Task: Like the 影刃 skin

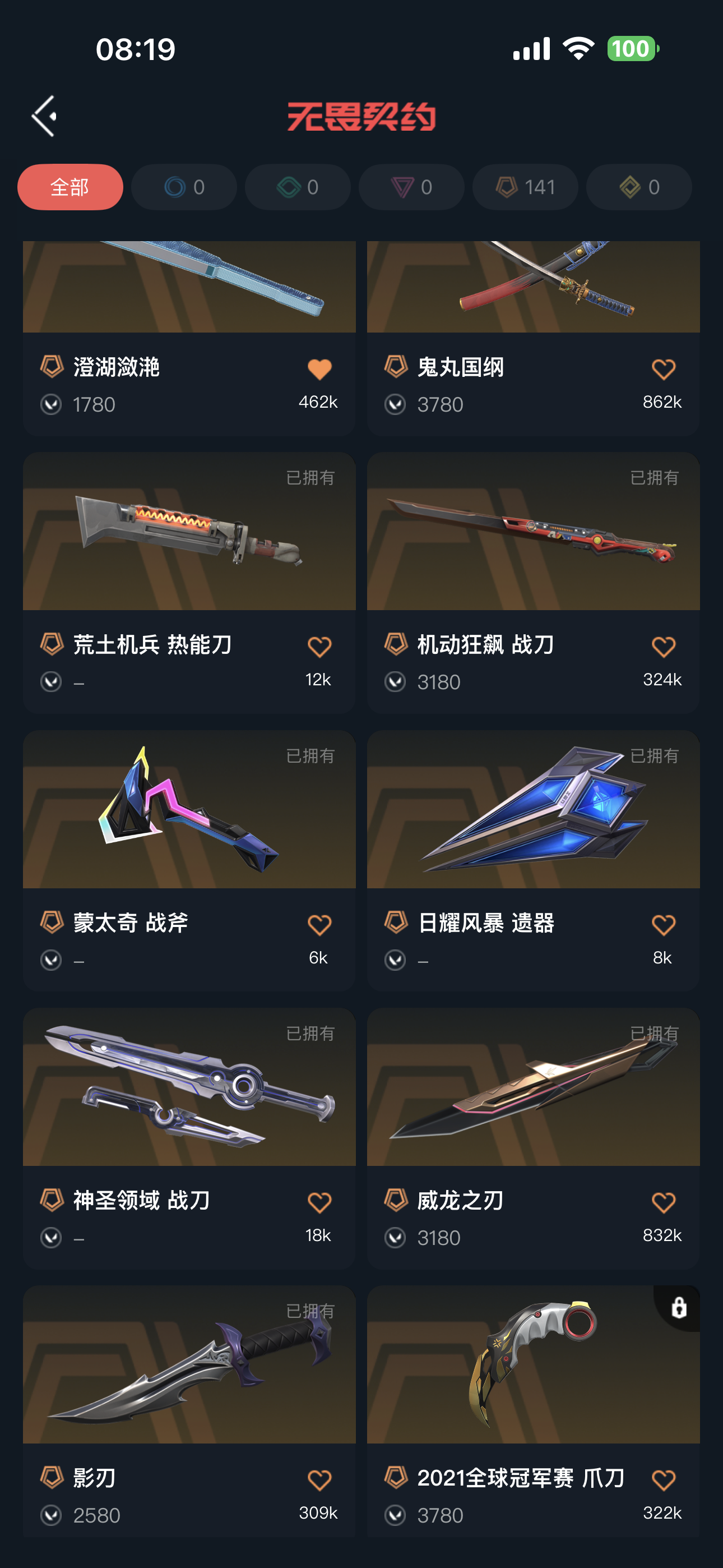Action: click(319, 1481)
